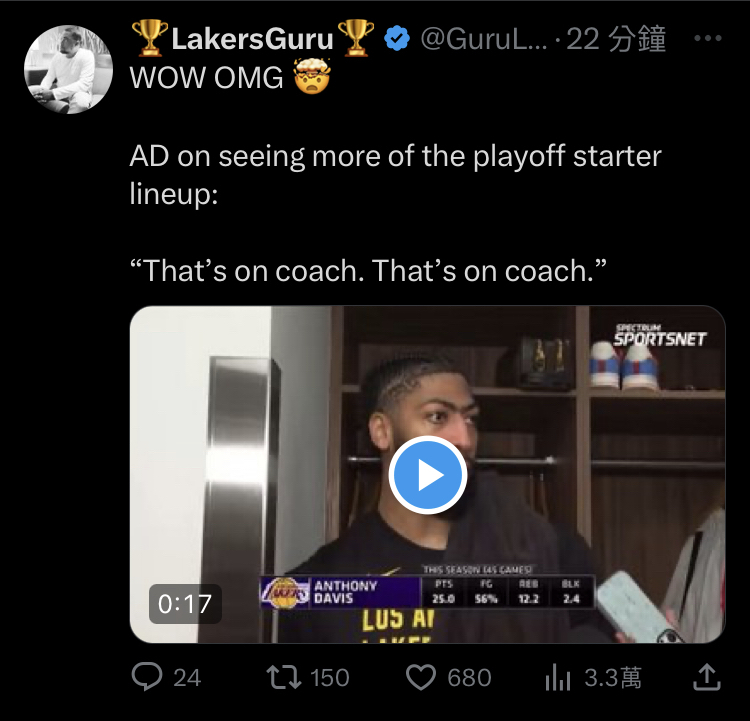Reply to LakersGuru's tweet
750x721 pixels.
[x=148, y=677]
